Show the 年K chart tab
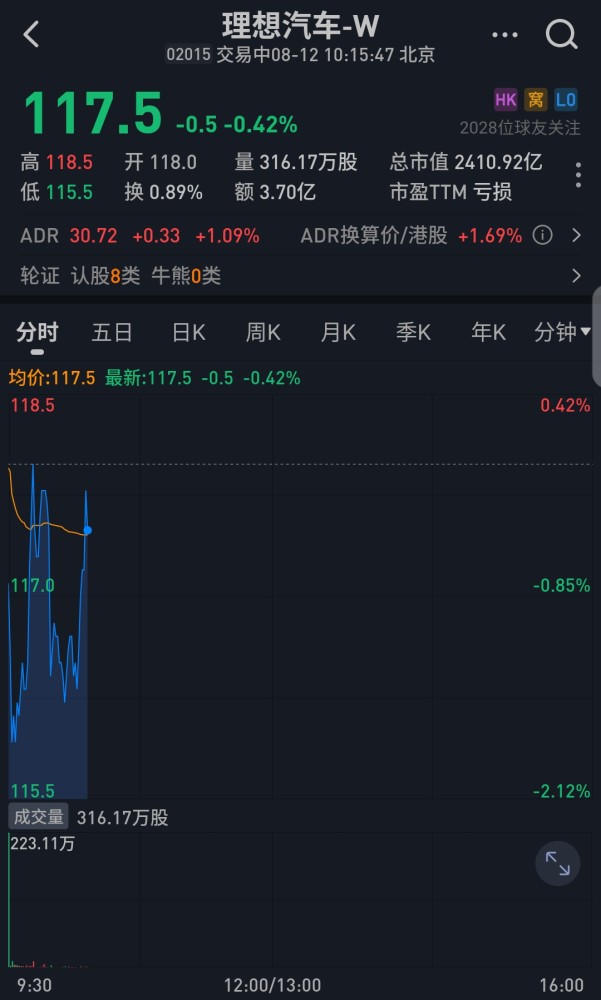This screenshot has width=601, height=1000. pyautogui.click(x=488, y=333)
